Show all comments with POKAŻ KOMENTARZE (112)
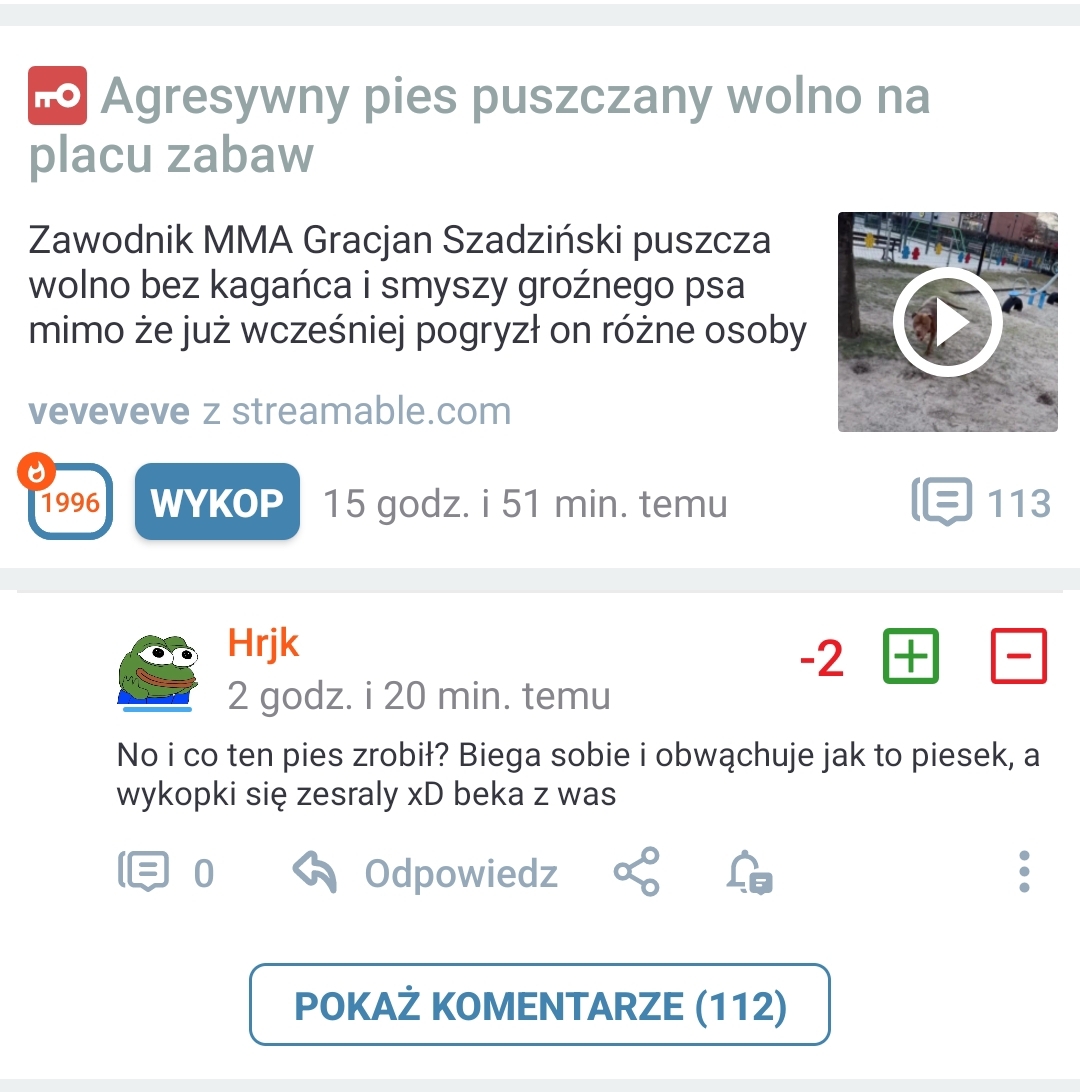This screenshot has height=1092, width=1080. (x=540, y=1005)
